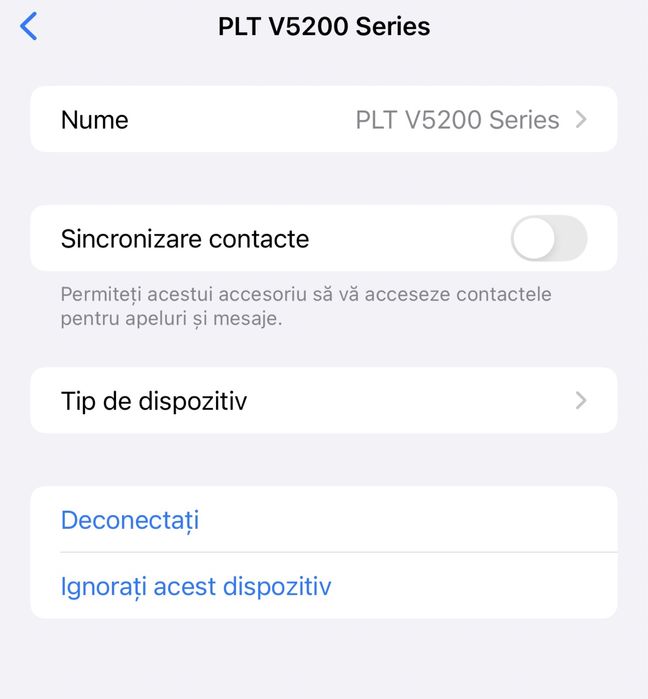The width and height of the screenshot is (648, 699).
Task: Go back with the top-left arrow
Action: click(29, 27)
